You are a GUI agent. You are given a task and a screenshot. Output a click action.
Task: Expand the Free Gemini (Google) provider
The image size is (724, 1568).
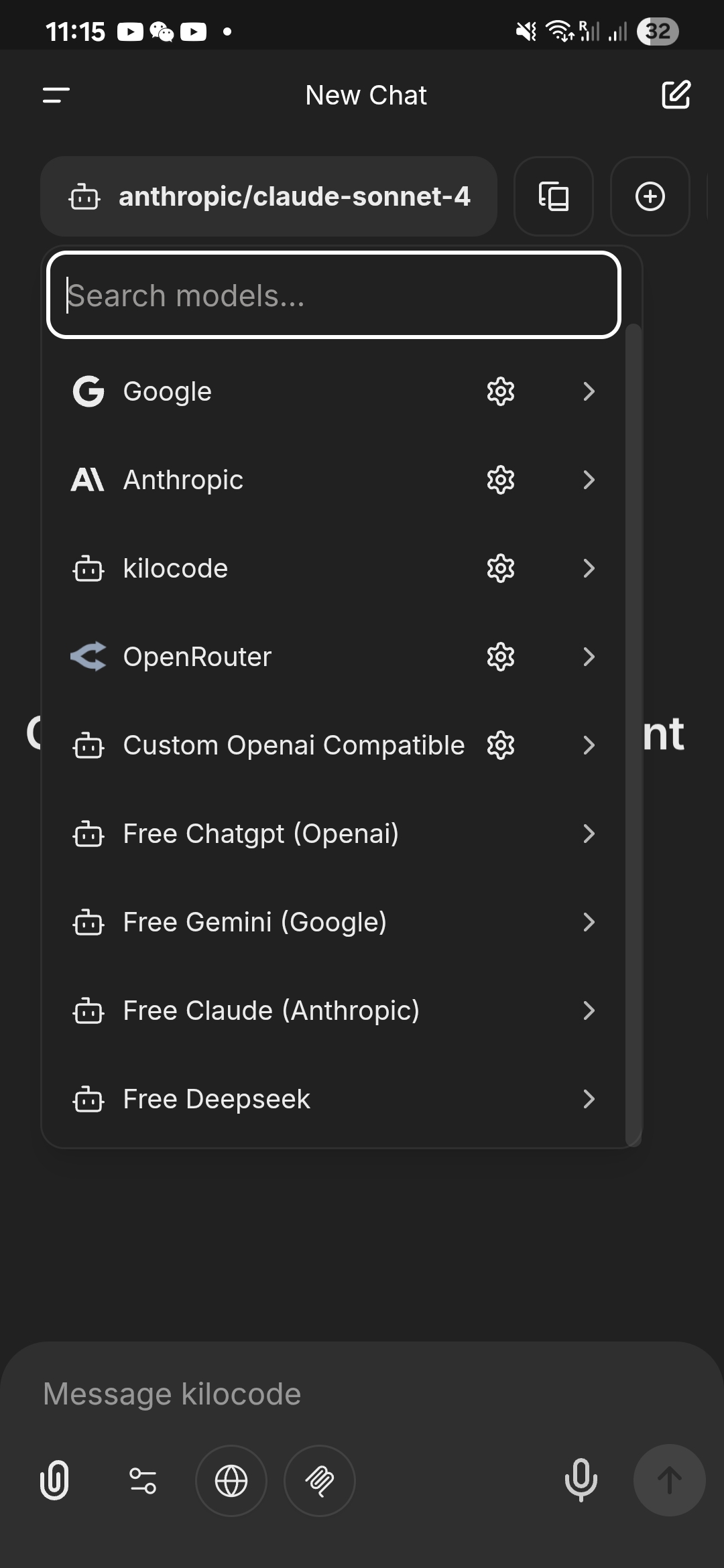click(x=589, y=921)
